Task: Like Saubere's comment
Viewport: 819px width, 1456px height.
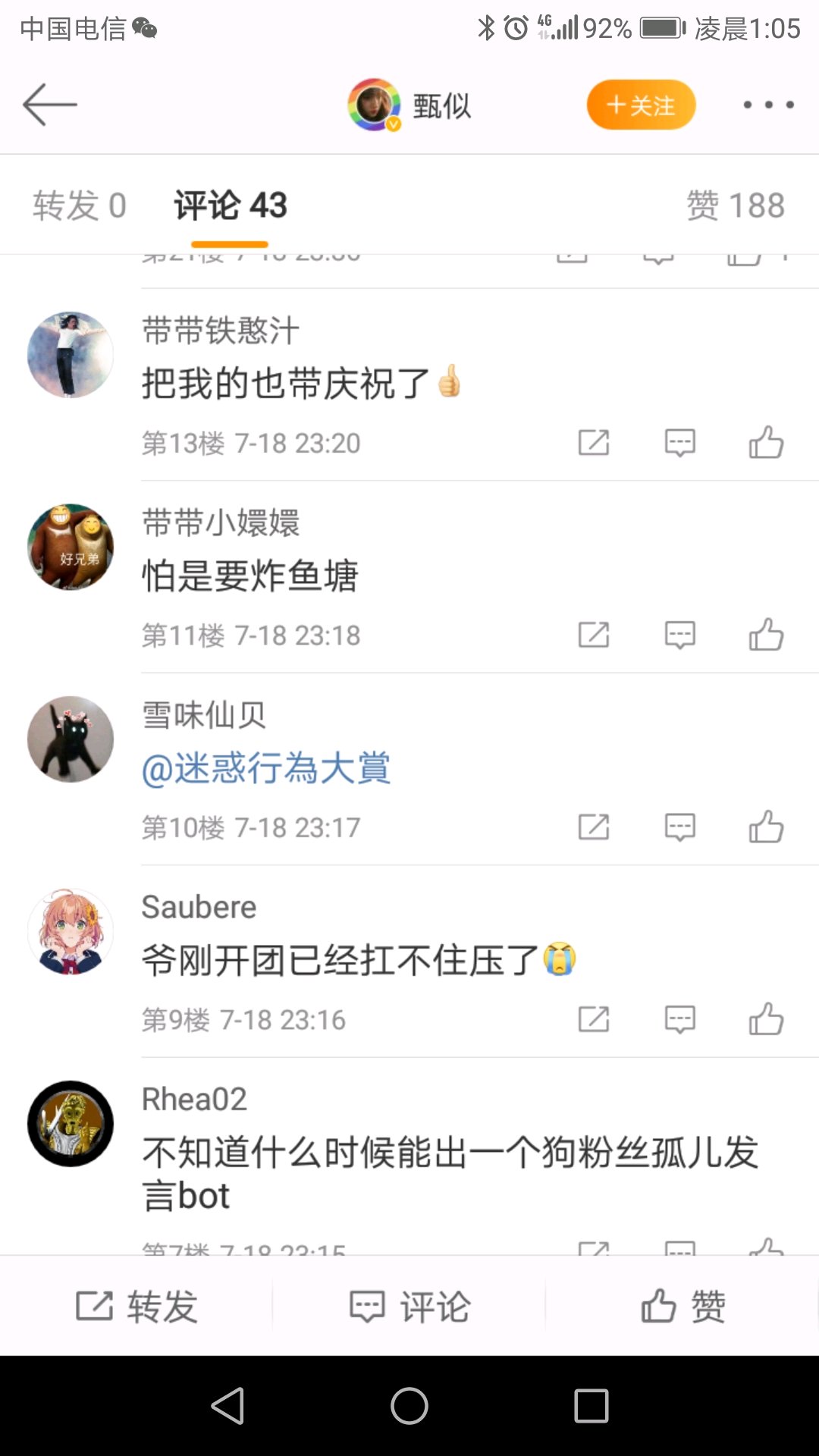Action: click(766, 1019)
